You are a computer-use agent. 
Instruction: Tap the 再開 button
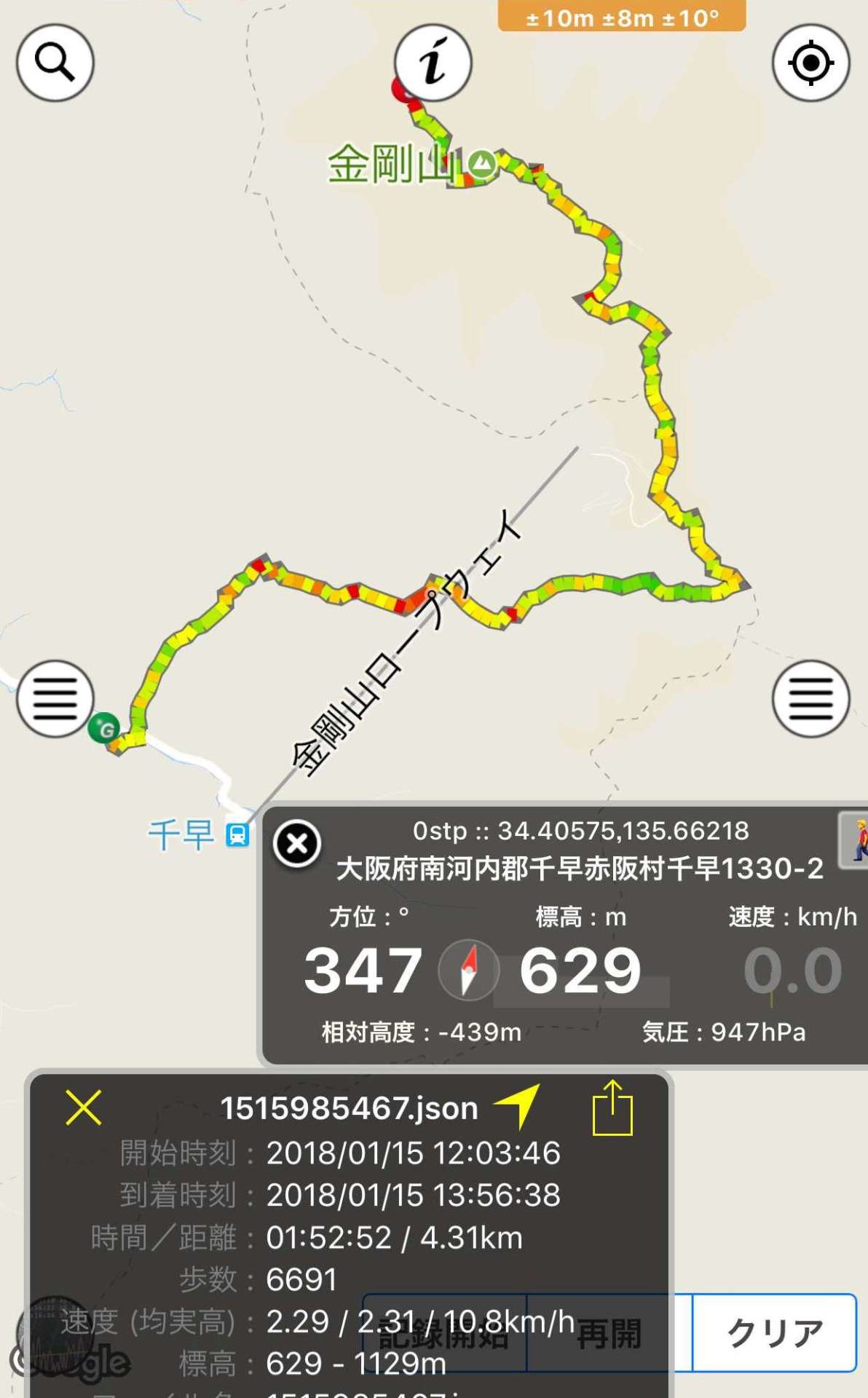[x=609, y=1332]
